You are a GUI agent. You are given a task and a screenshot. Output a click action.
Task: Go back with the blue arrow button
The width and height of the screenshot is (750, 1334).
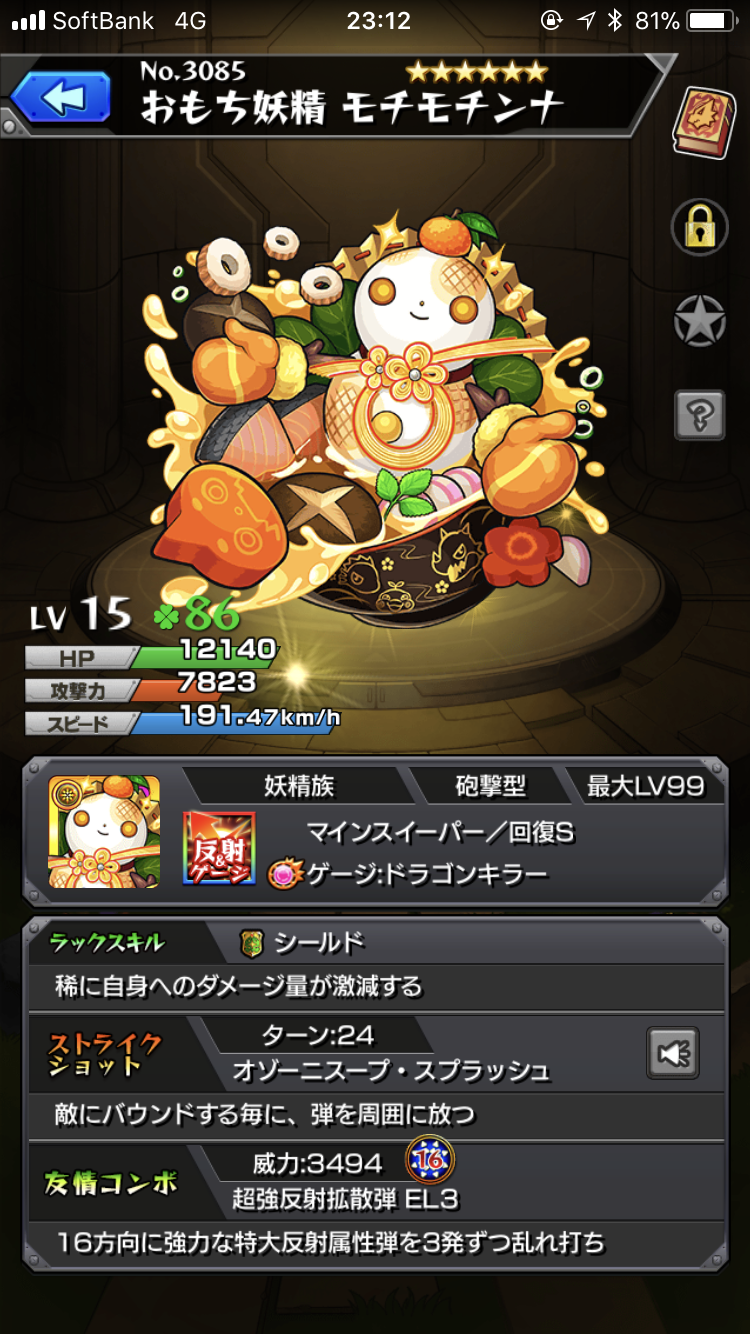click(60, 98)
